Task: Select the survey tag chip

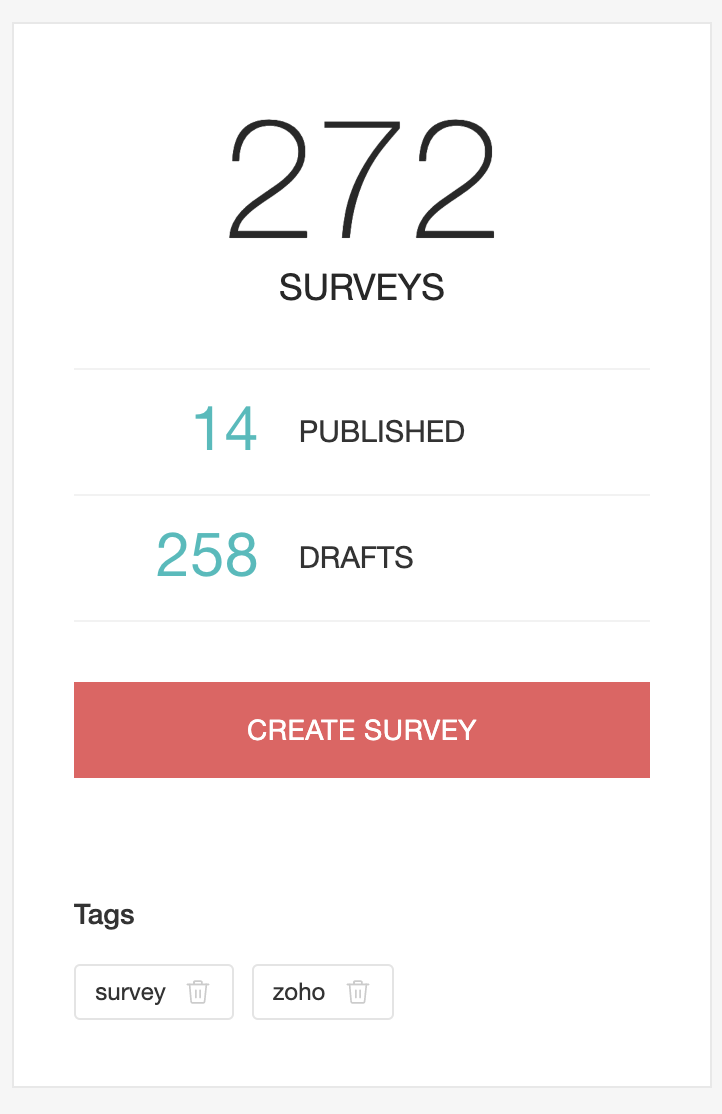Action: click(x=131, y=992)
